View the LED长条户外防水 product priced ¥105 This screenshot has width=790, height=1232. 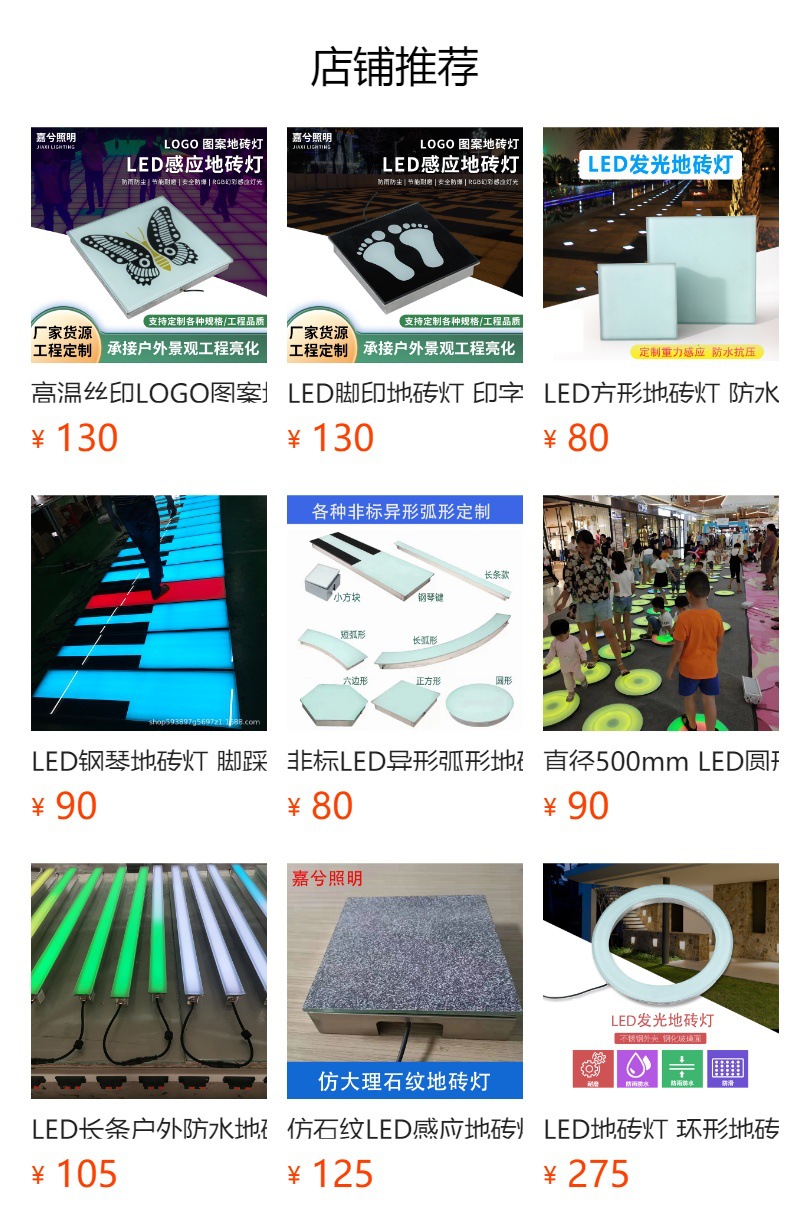pos(149,1028)
